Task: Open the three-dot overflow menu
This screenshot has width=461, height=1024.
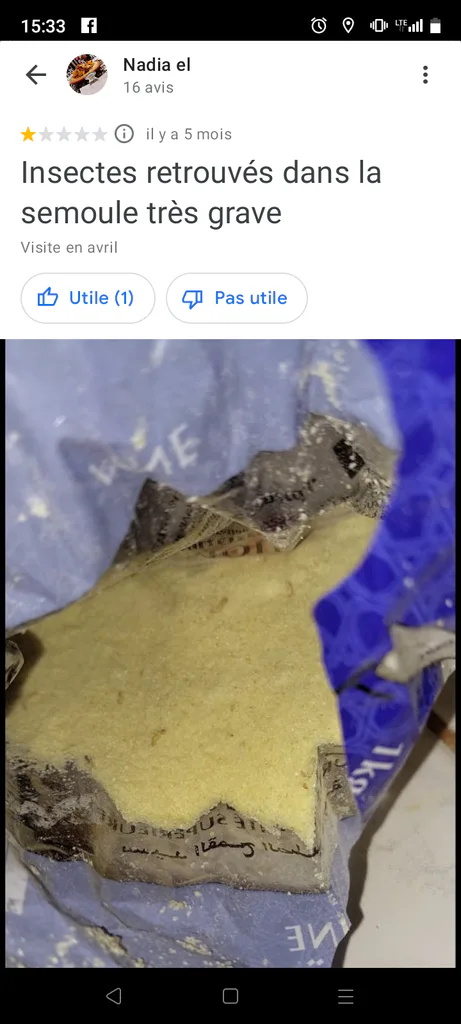Action: tap(425, 74)
